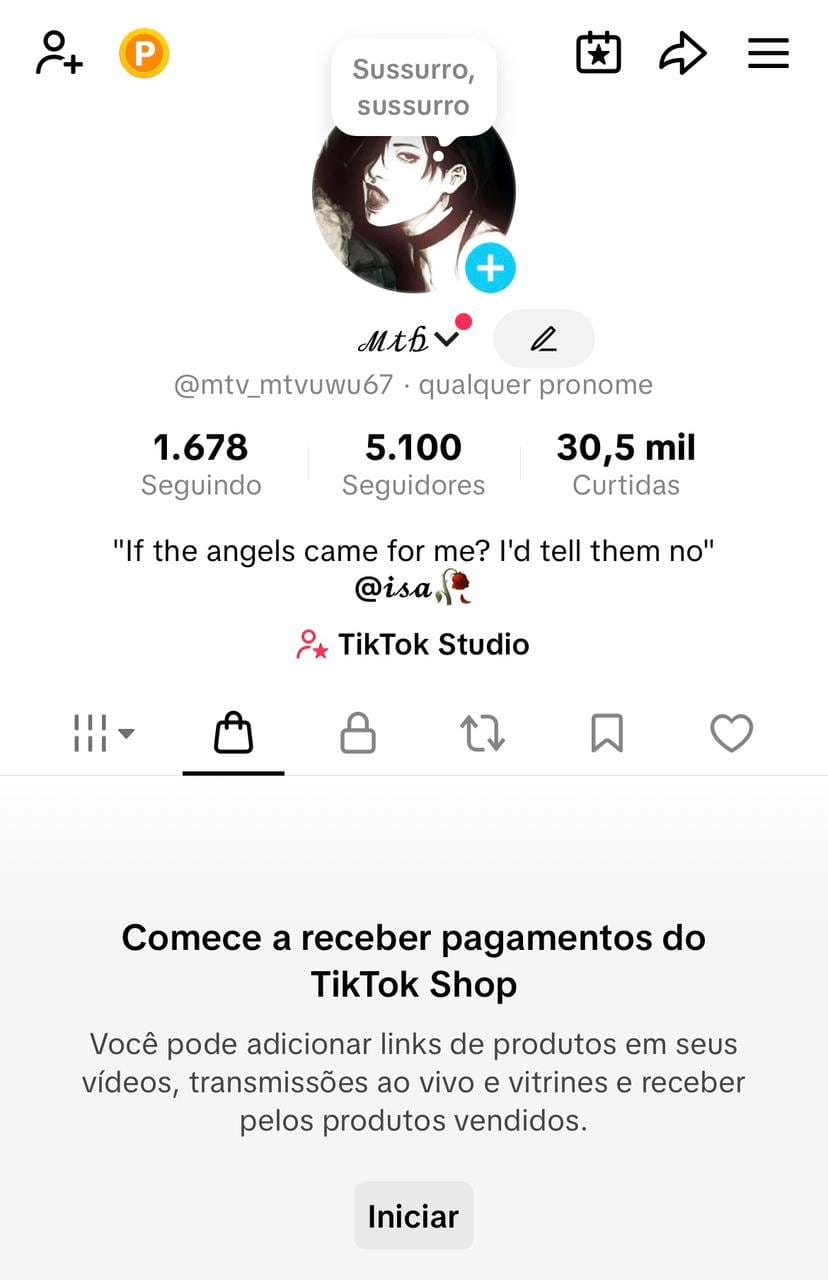
Task: Open the profile picture thumbnail
Action: point(413,200)
